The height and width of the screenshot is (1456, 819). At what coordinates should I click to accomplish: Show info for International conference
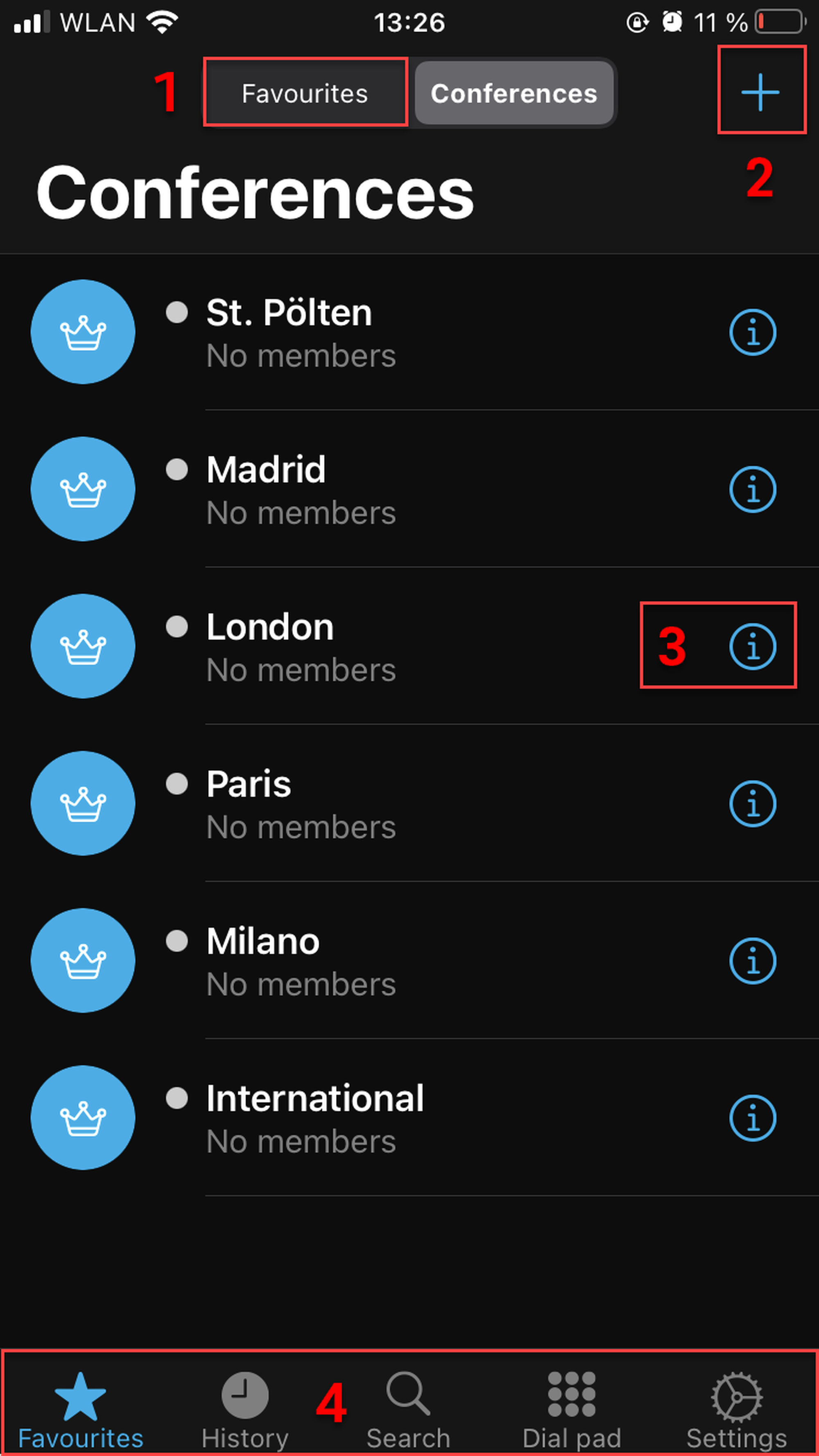752,1118
